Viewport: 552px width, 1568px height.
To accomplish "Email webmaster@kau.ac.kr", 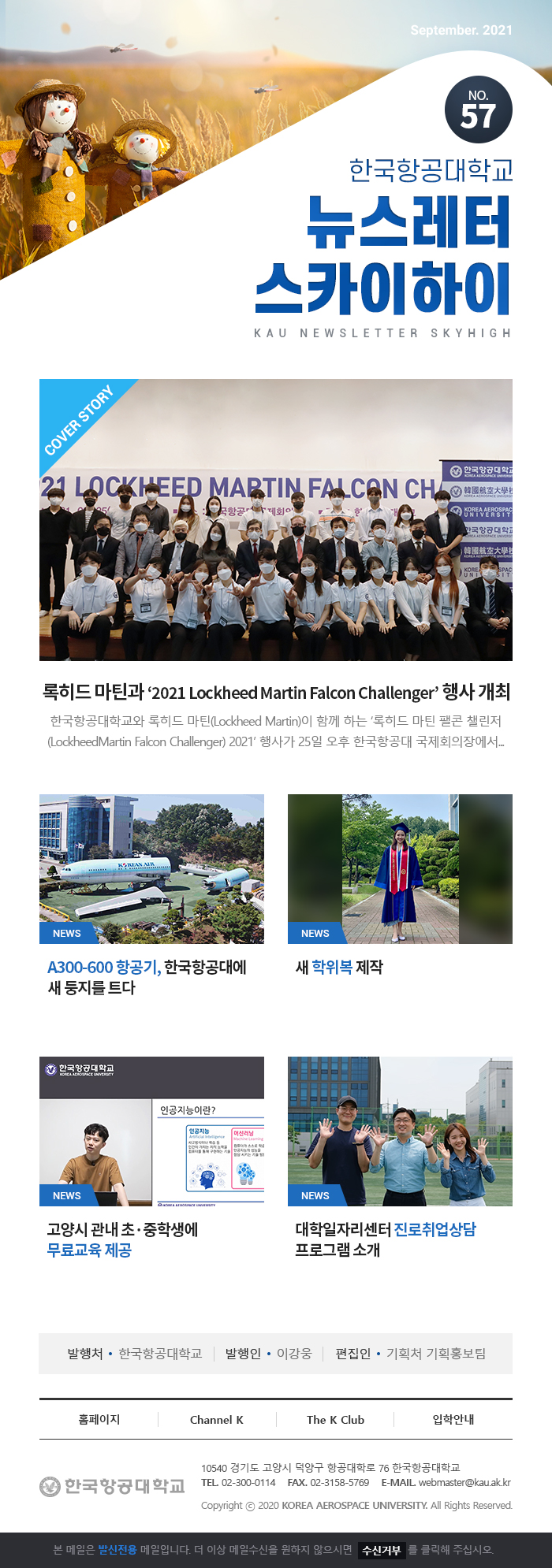I will [464, 1482].
